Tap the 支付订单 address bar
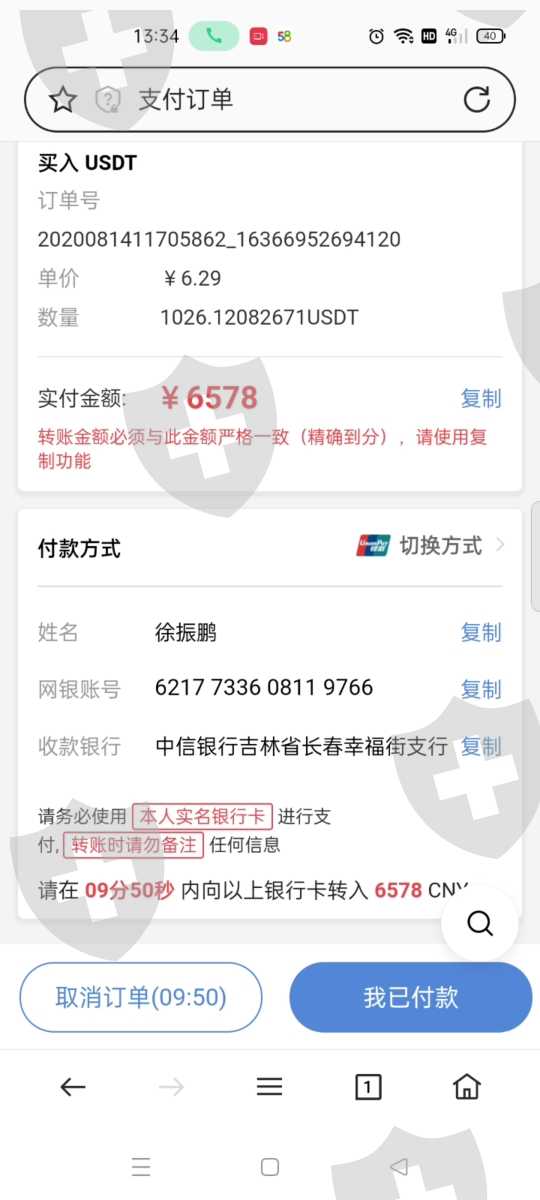Image resolution: width=540 pixels, height=1200 pixels. [270, 99]
